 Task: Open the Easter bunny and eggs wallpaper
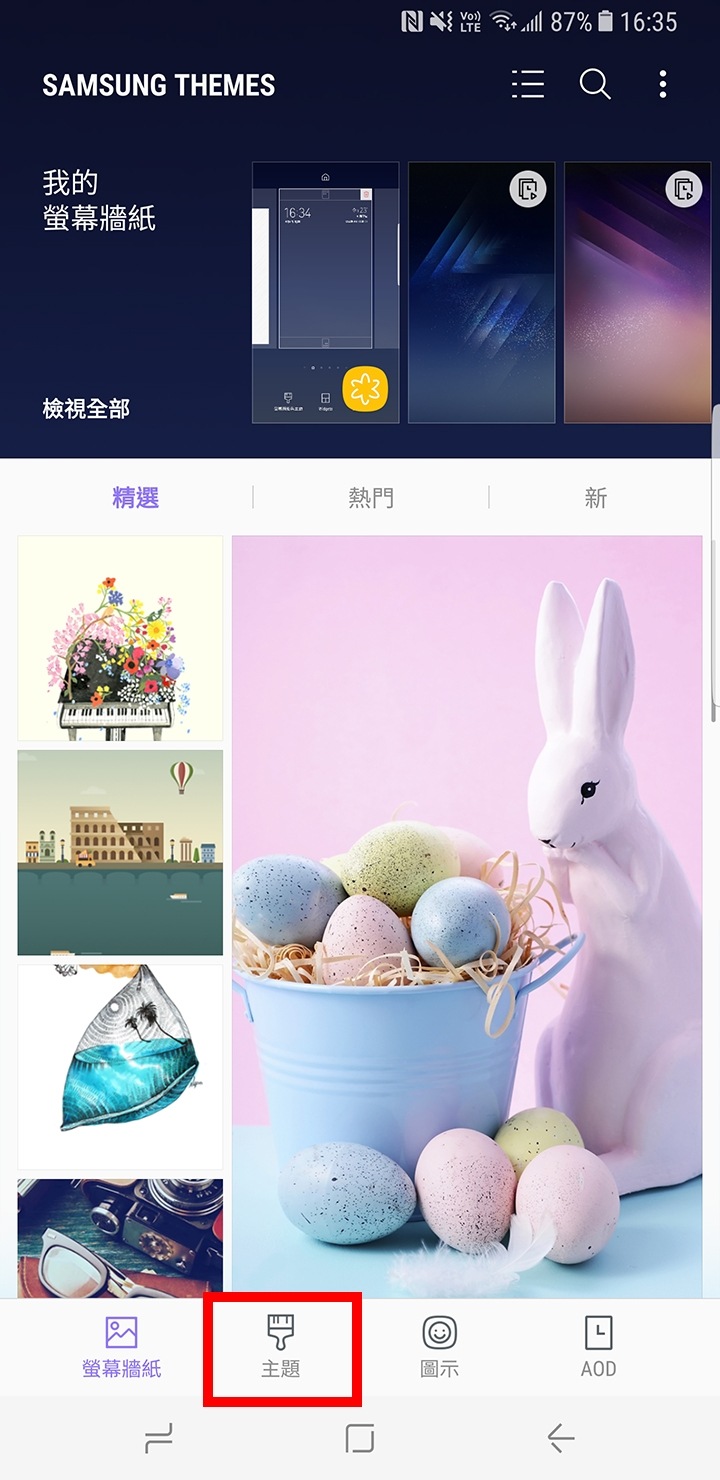click(x=467, y=916)
